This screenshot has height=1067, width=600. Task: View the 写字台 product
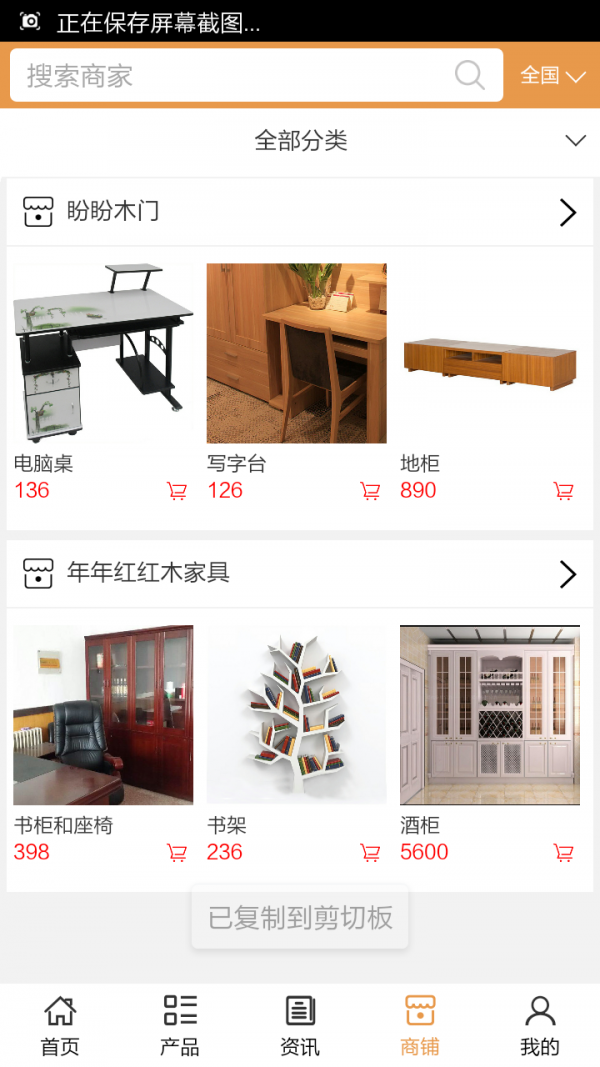pos(296,353)
